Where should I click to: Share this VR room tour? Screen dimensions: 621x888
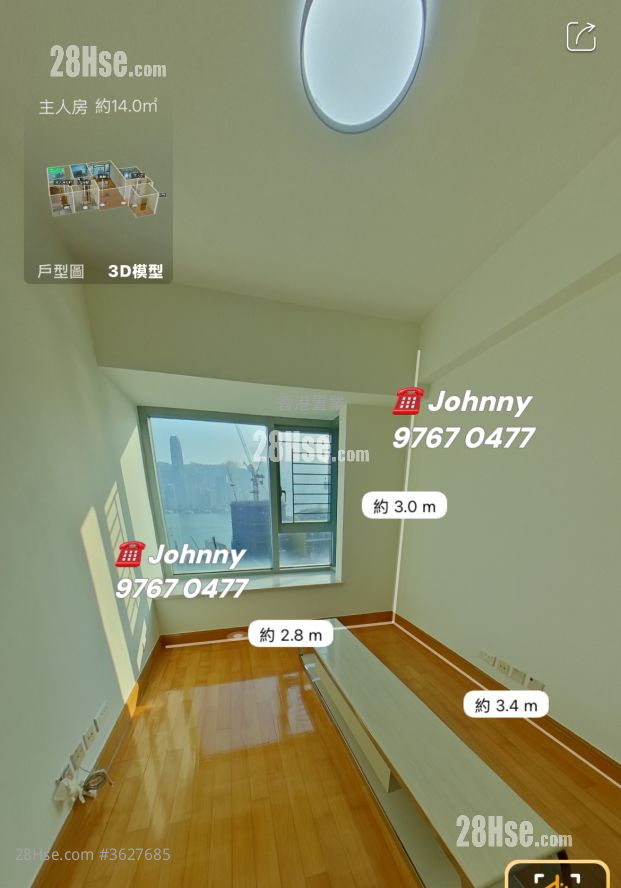click(581, 36)
